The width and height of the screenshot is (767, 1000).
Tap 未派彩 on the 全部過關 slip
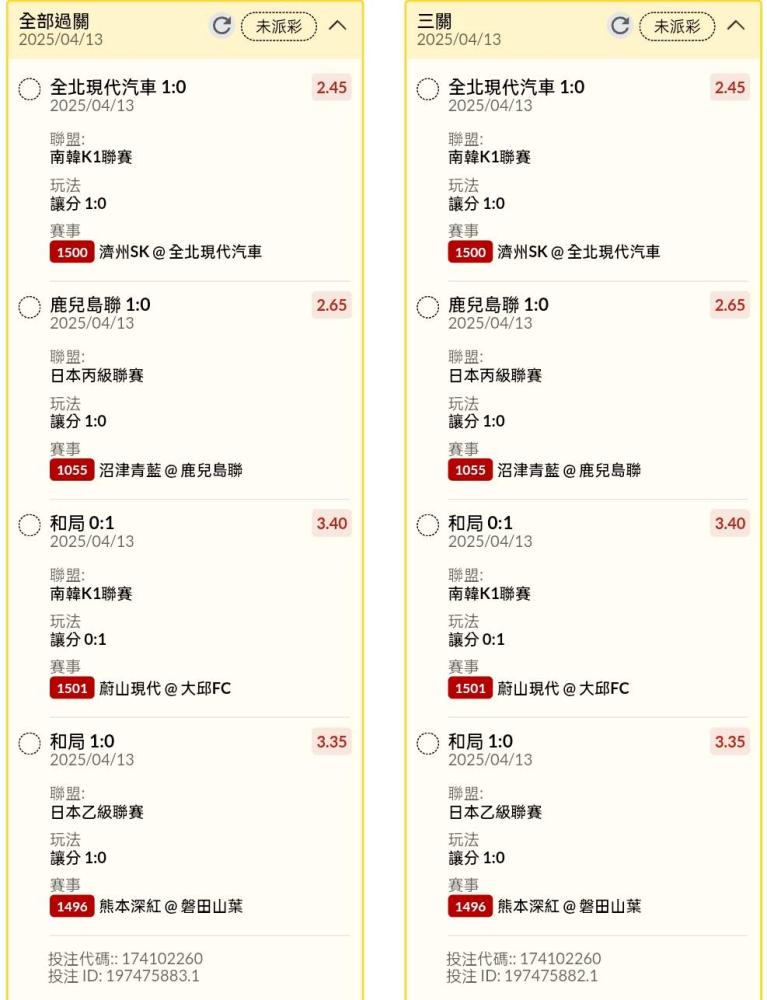(279, 26)
